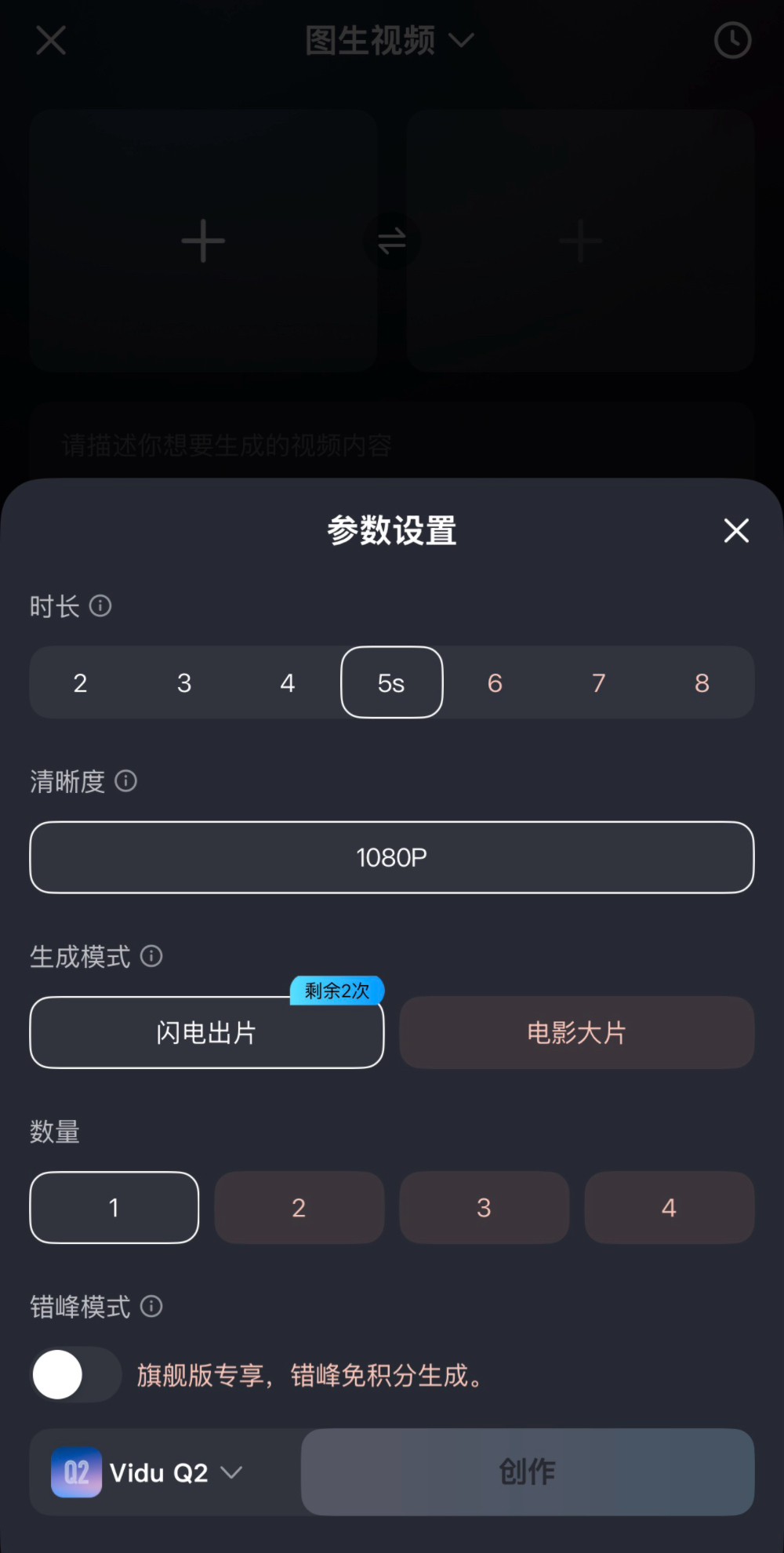Open the generation history clock icon
784x1553 pixels.
click(x=732, y=40)
